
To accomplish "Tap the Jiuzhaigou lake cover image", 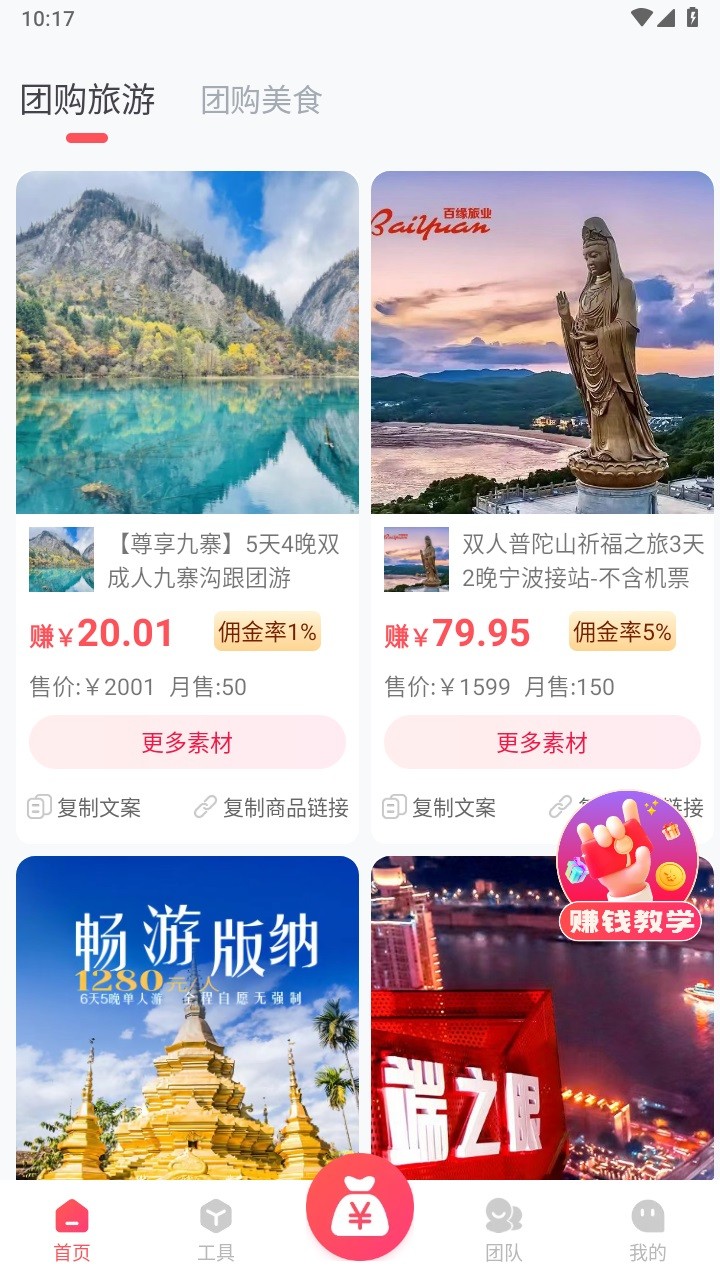I will (x=187, y=341).
